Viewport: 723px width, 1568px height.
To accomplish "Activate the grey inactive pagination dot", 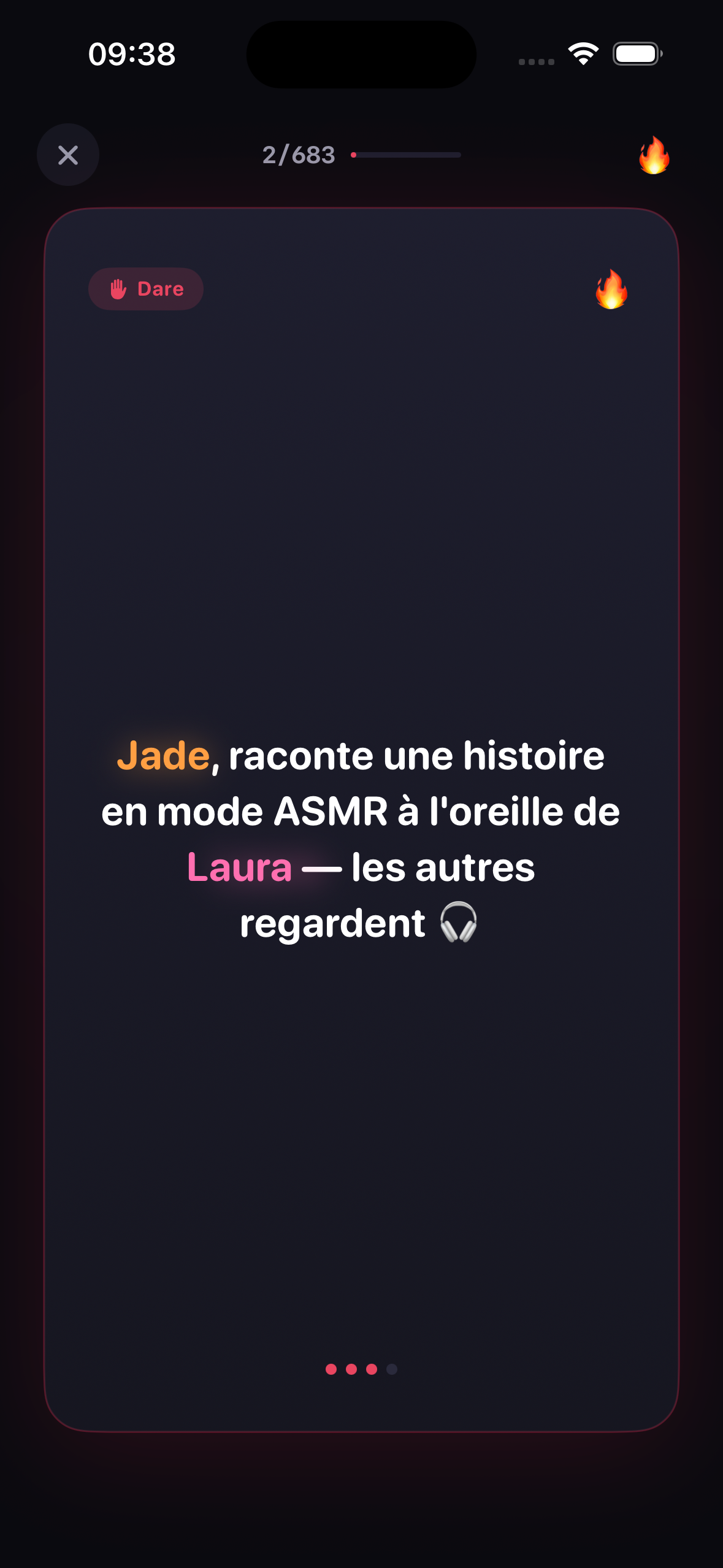I will 391,1369.
